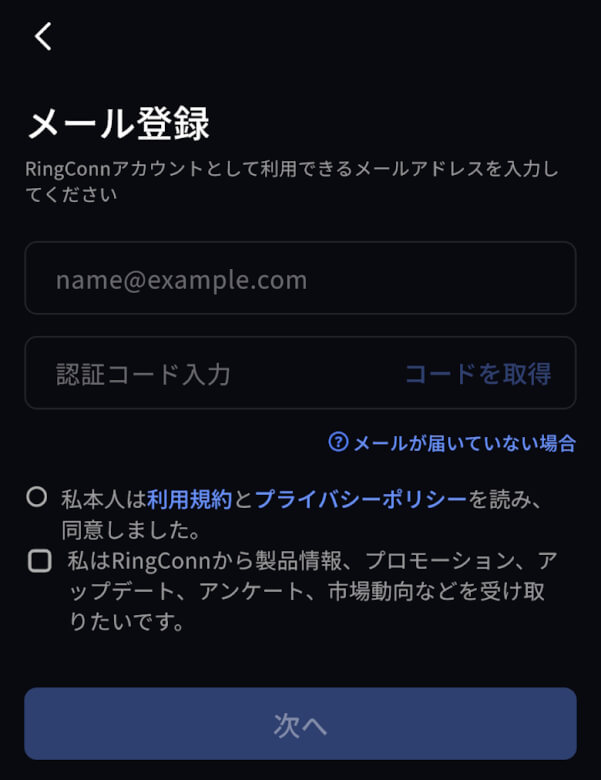Tap the name@example.com email field
601x780 pixels.
point(300,279)
